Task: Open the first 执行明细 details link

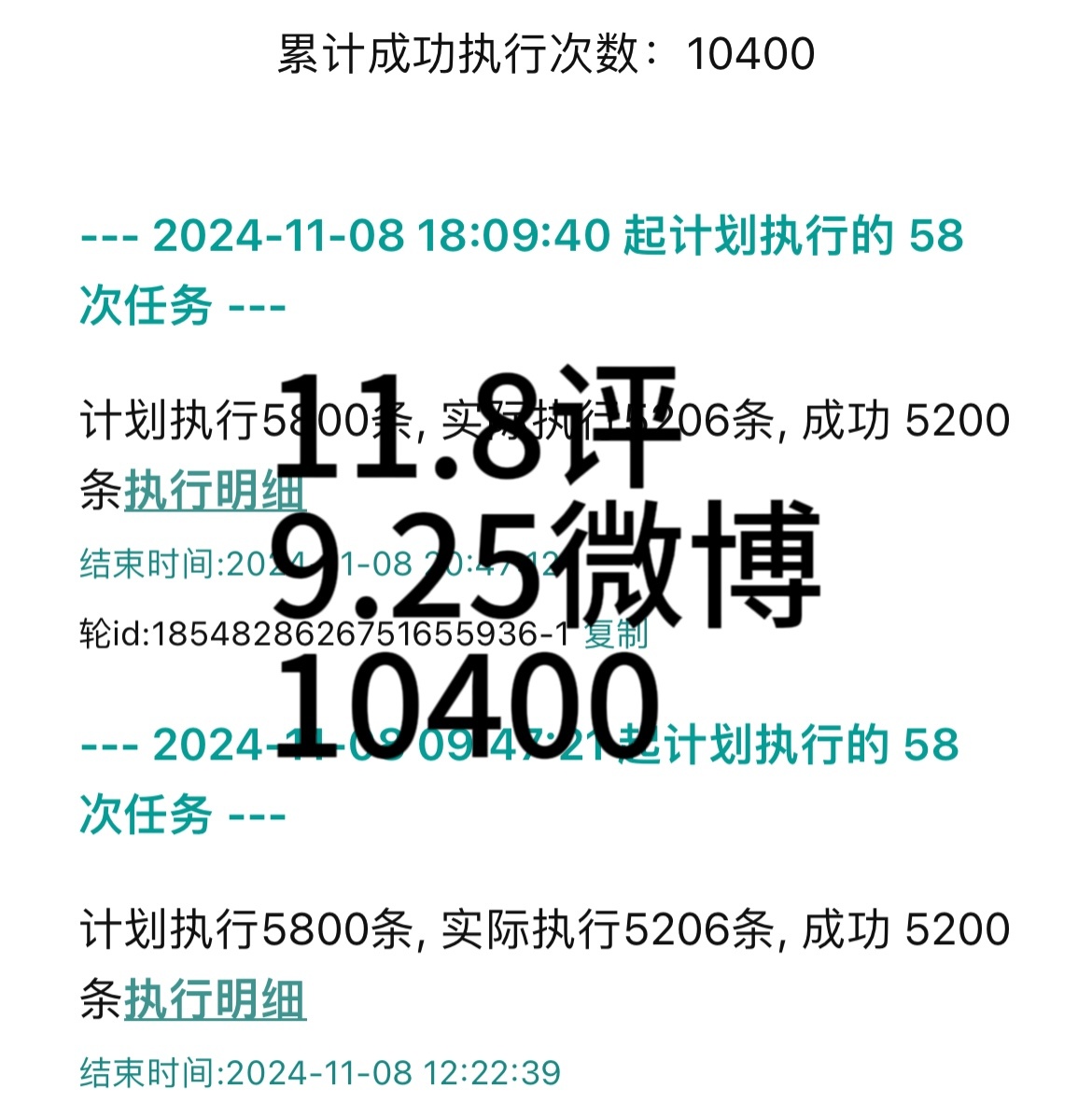Action: pyautogui.click(x=215, y=492)
